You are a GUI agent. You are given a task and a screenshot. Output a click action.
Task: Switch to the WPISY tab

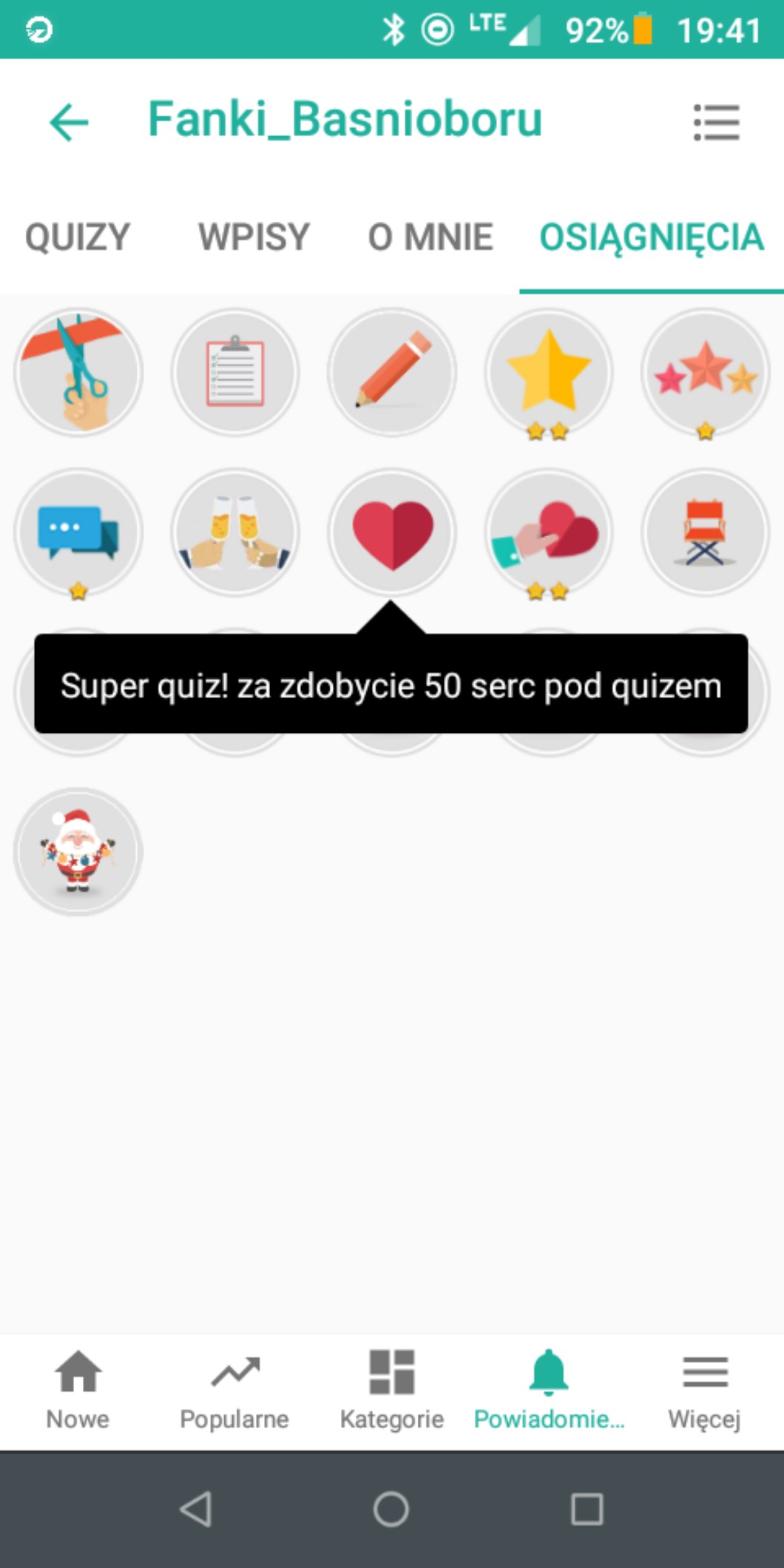[x=254, y=237]
